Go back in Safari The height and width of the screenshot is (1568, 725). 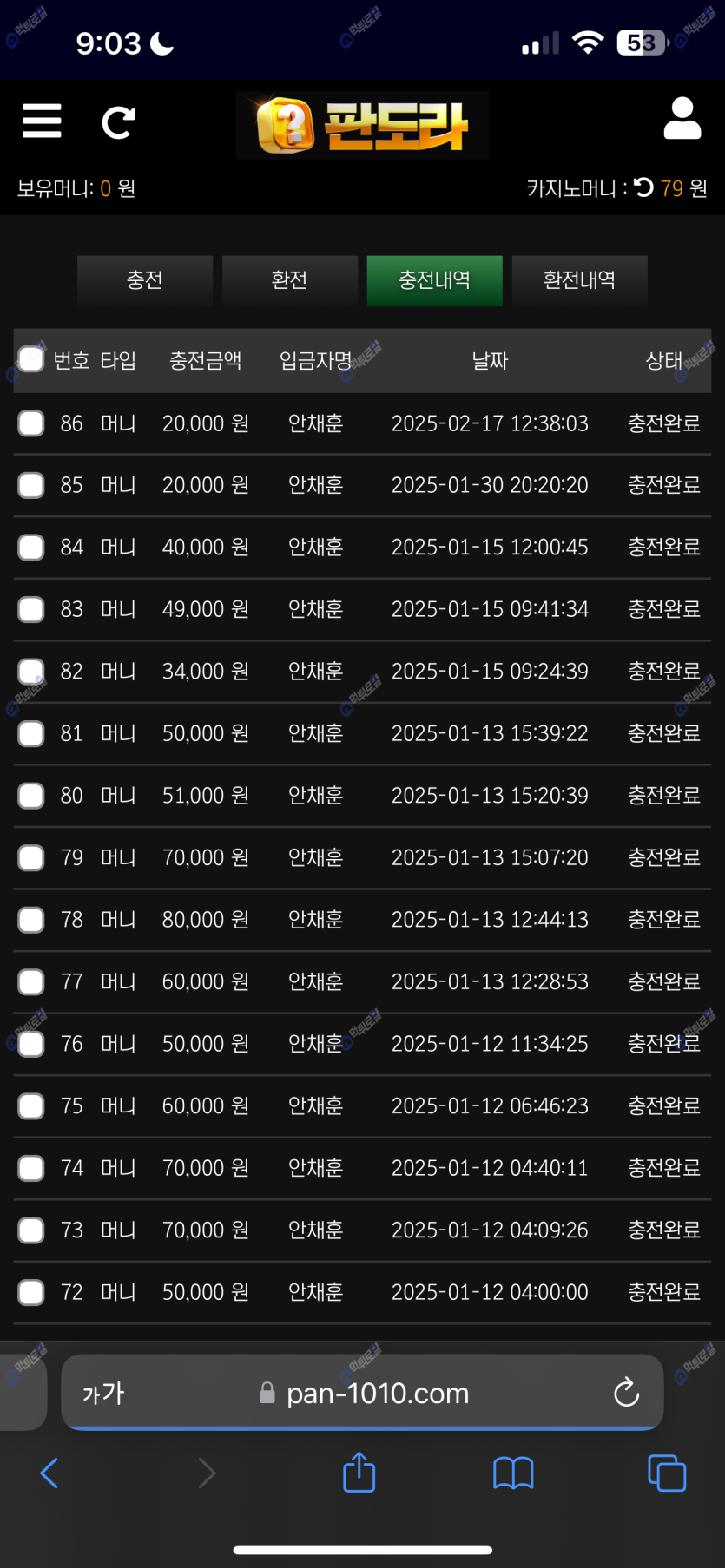[49, 1473]
